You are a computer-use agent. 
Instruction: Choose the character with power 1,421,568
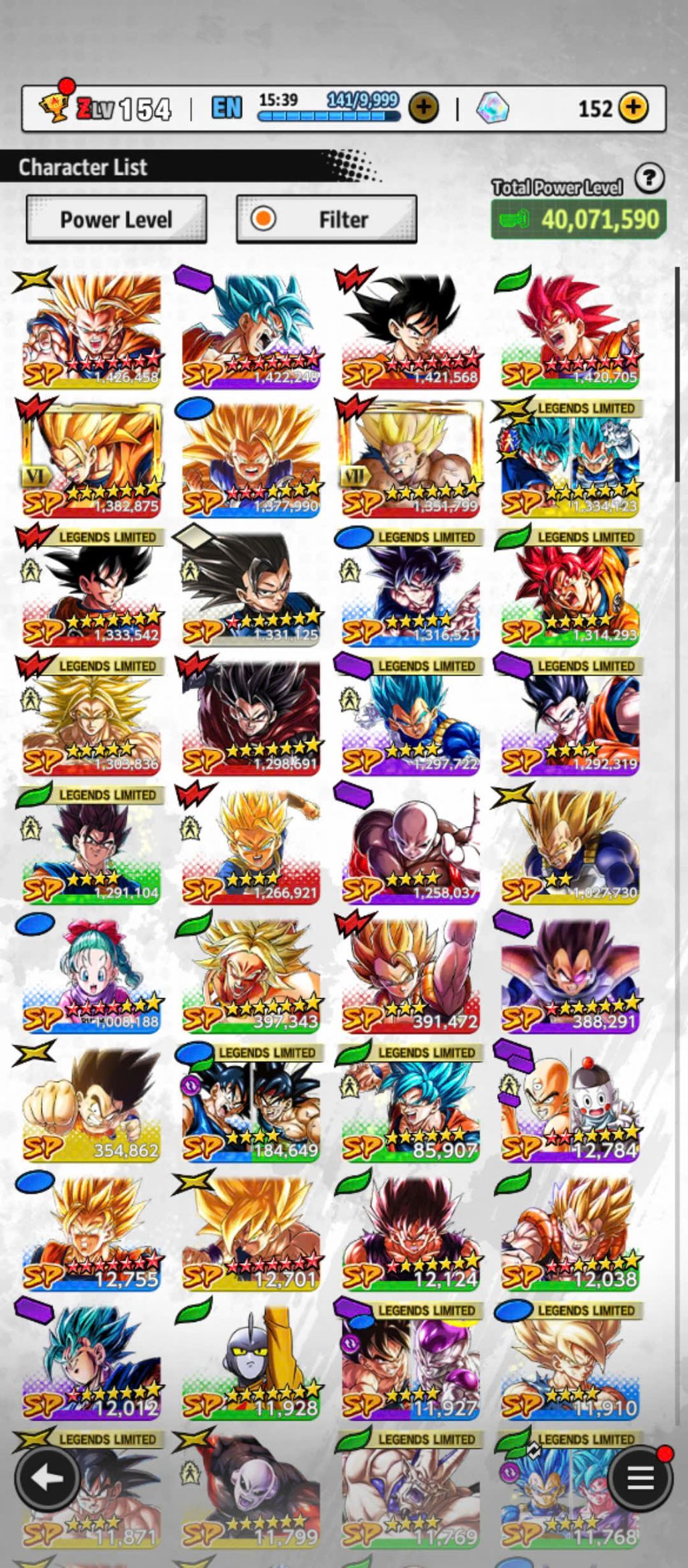[410, 328]
